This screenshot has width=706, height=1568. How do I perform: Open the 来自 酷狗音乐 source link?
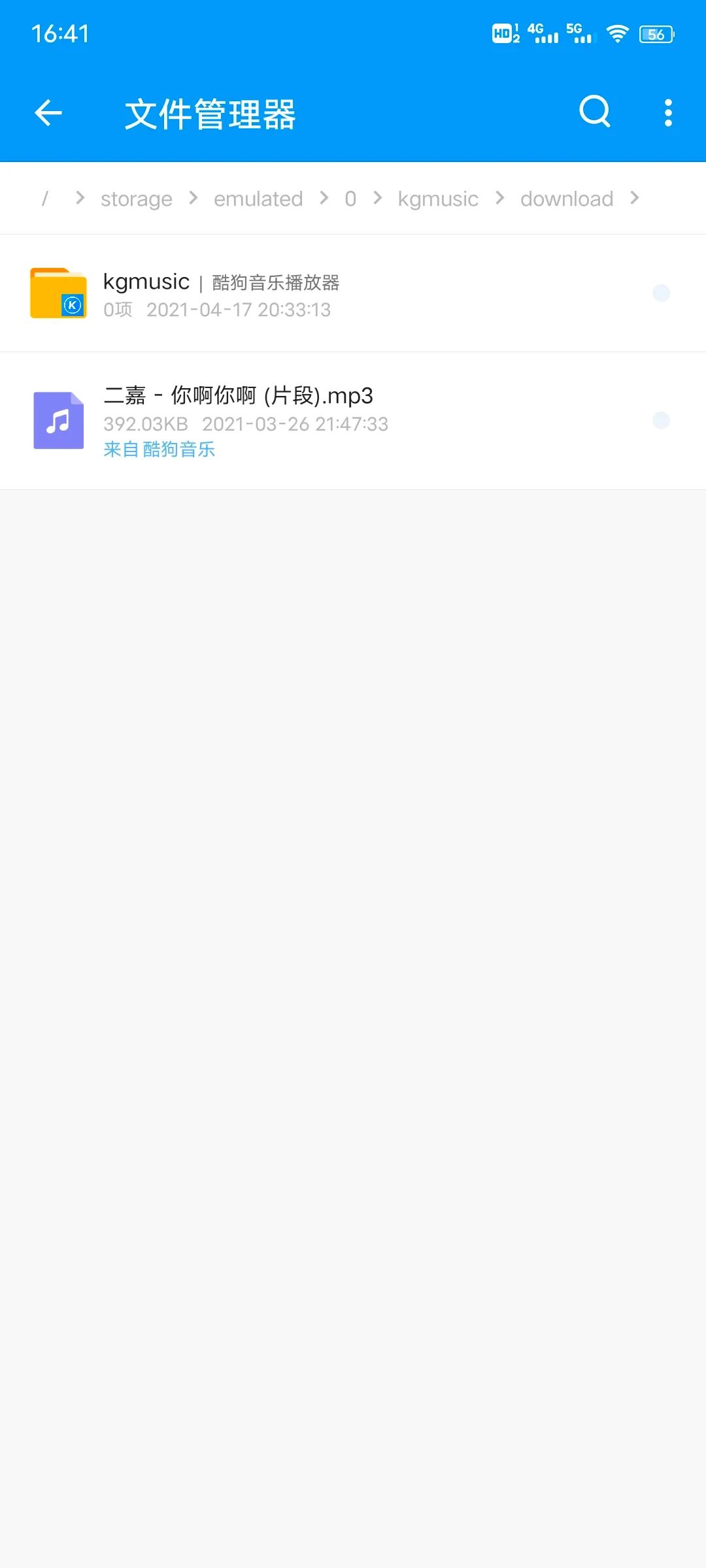tap(159, 449)
